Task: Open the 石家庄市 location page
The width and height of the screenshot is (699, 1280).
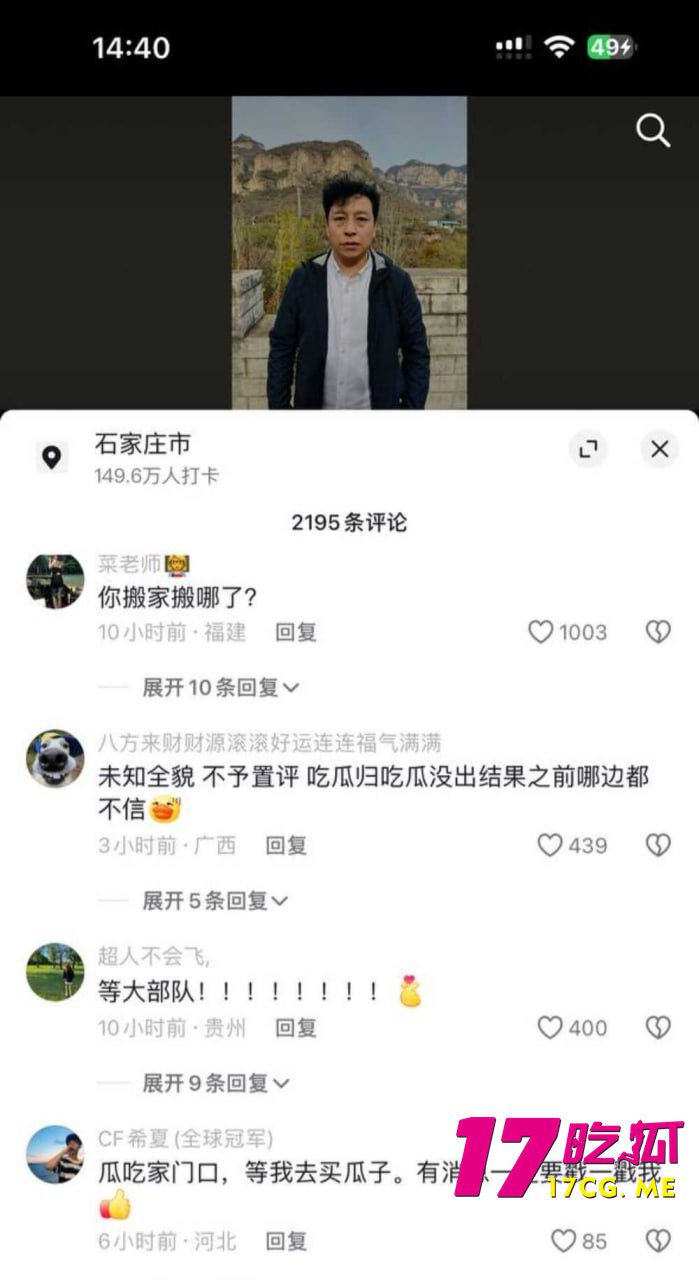Action: (142, 444)
